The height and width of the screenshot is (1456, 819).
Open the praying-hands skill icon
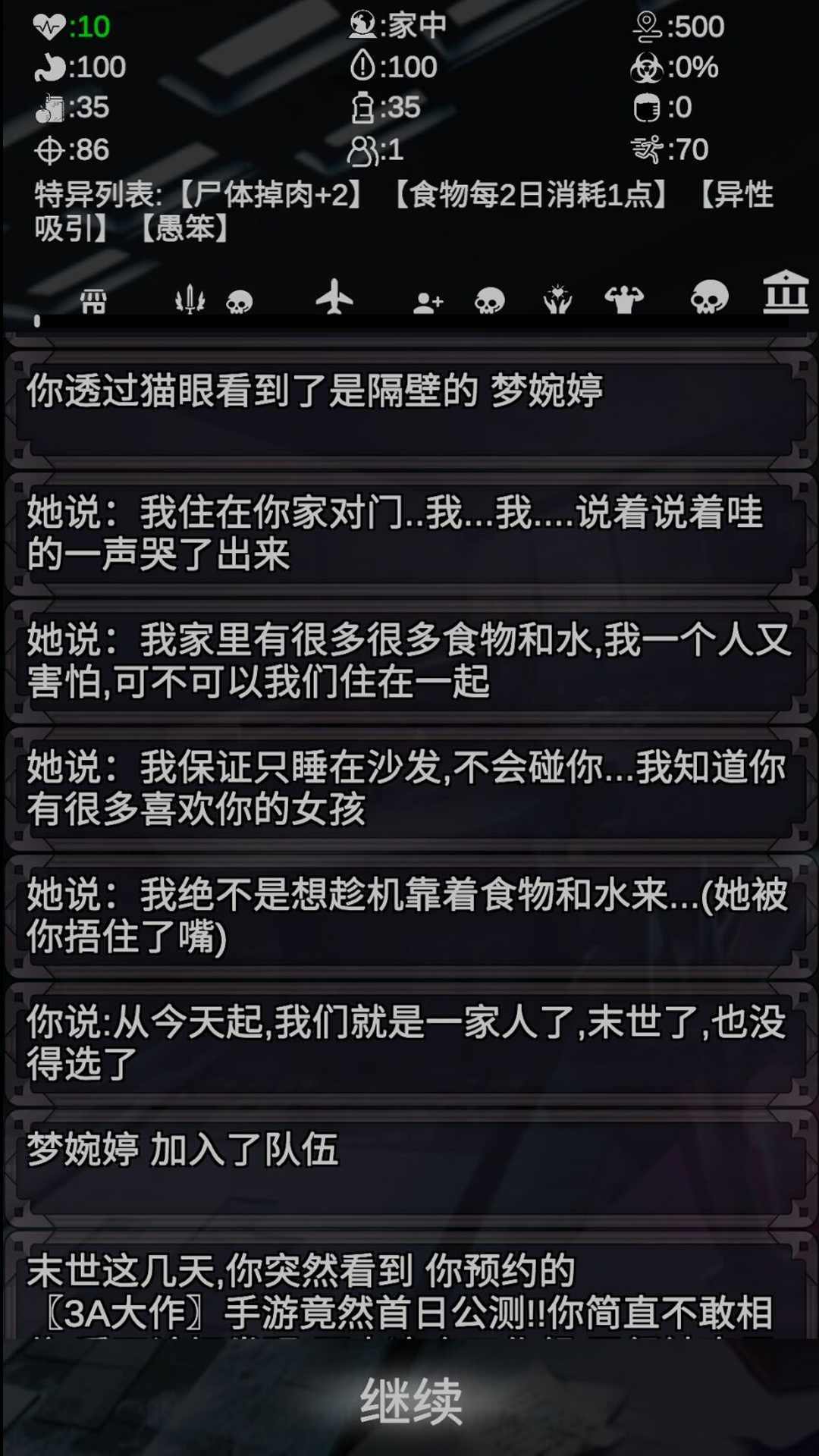(x=559, y=300)
